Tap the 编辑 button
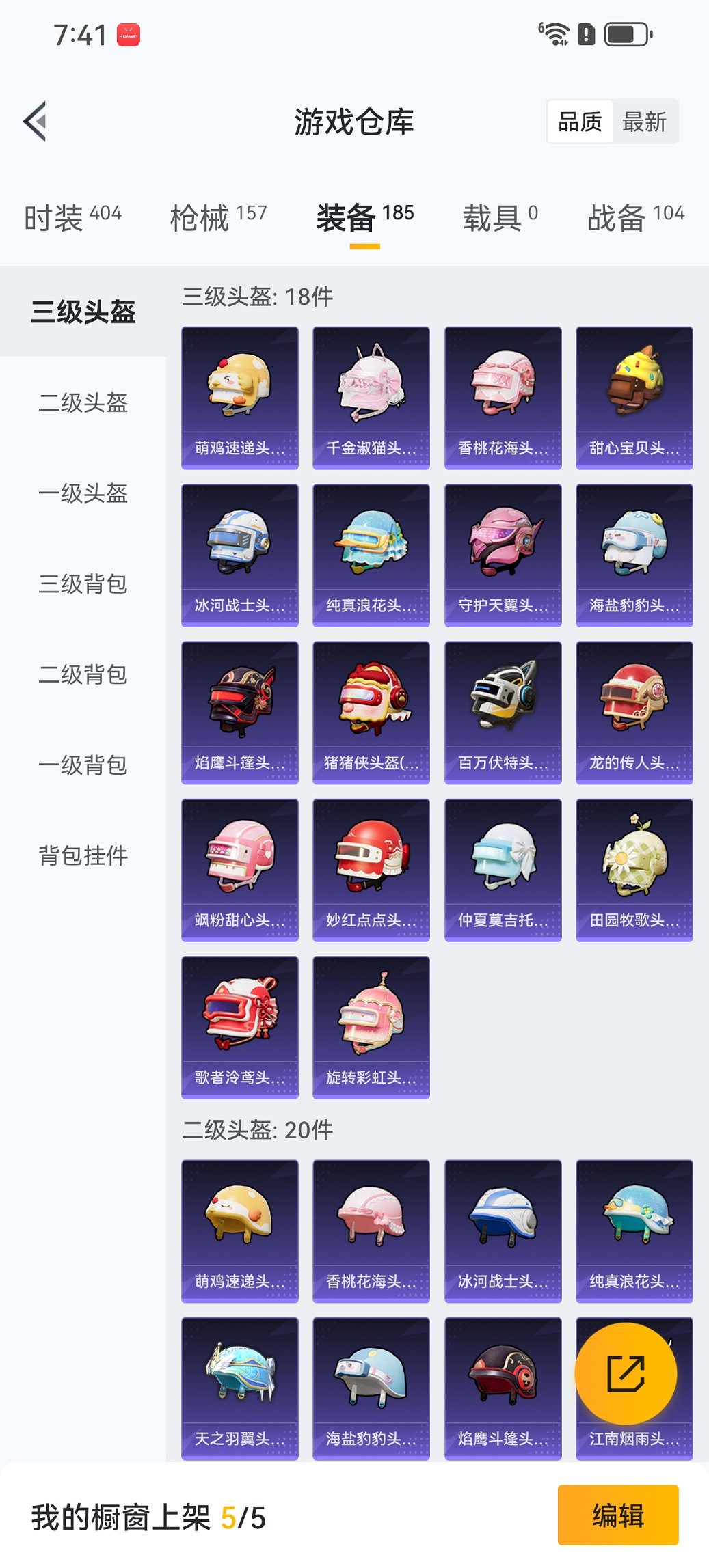 tap(617, 1515)
